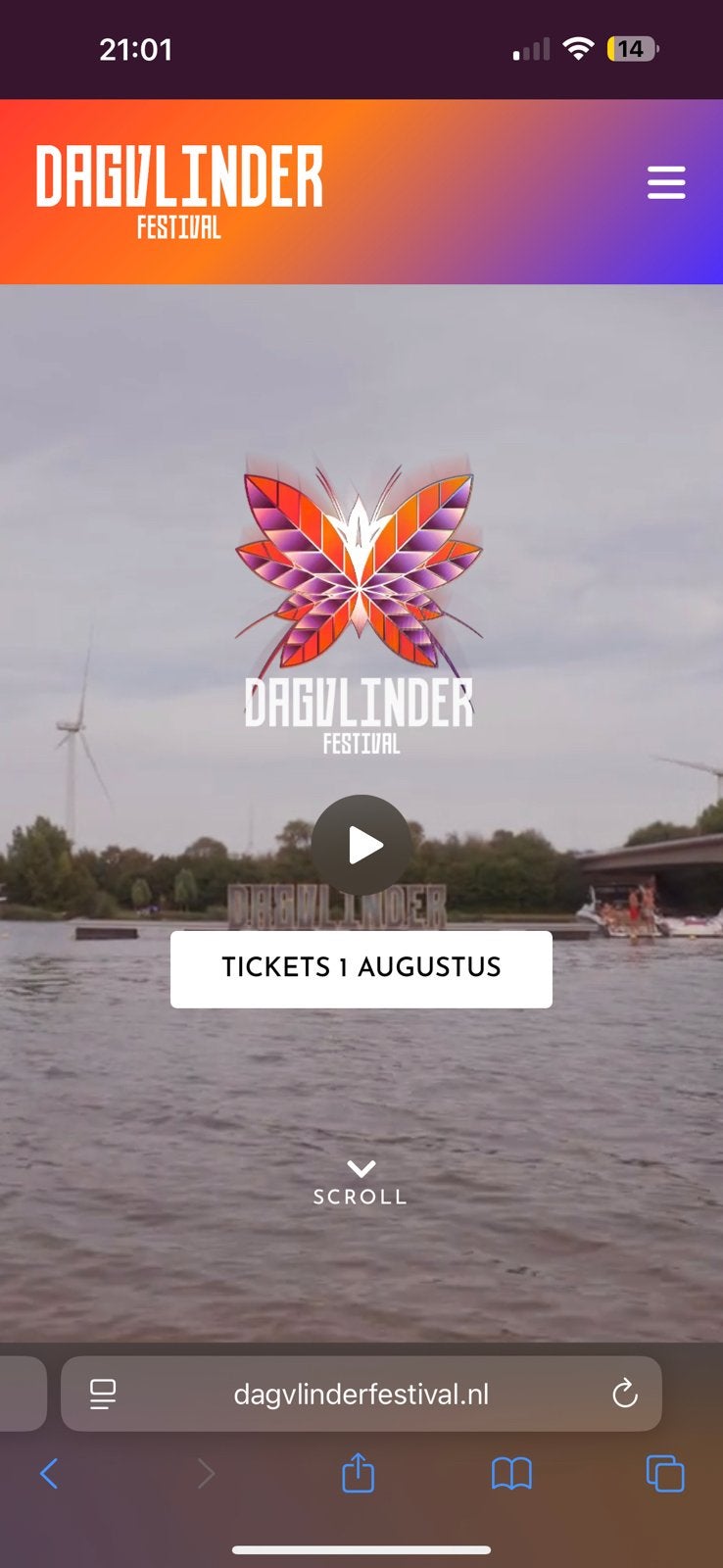The height and width of the screenshot is (1568, 723).
Task: Reload the page
Action: click(624, 1394)
